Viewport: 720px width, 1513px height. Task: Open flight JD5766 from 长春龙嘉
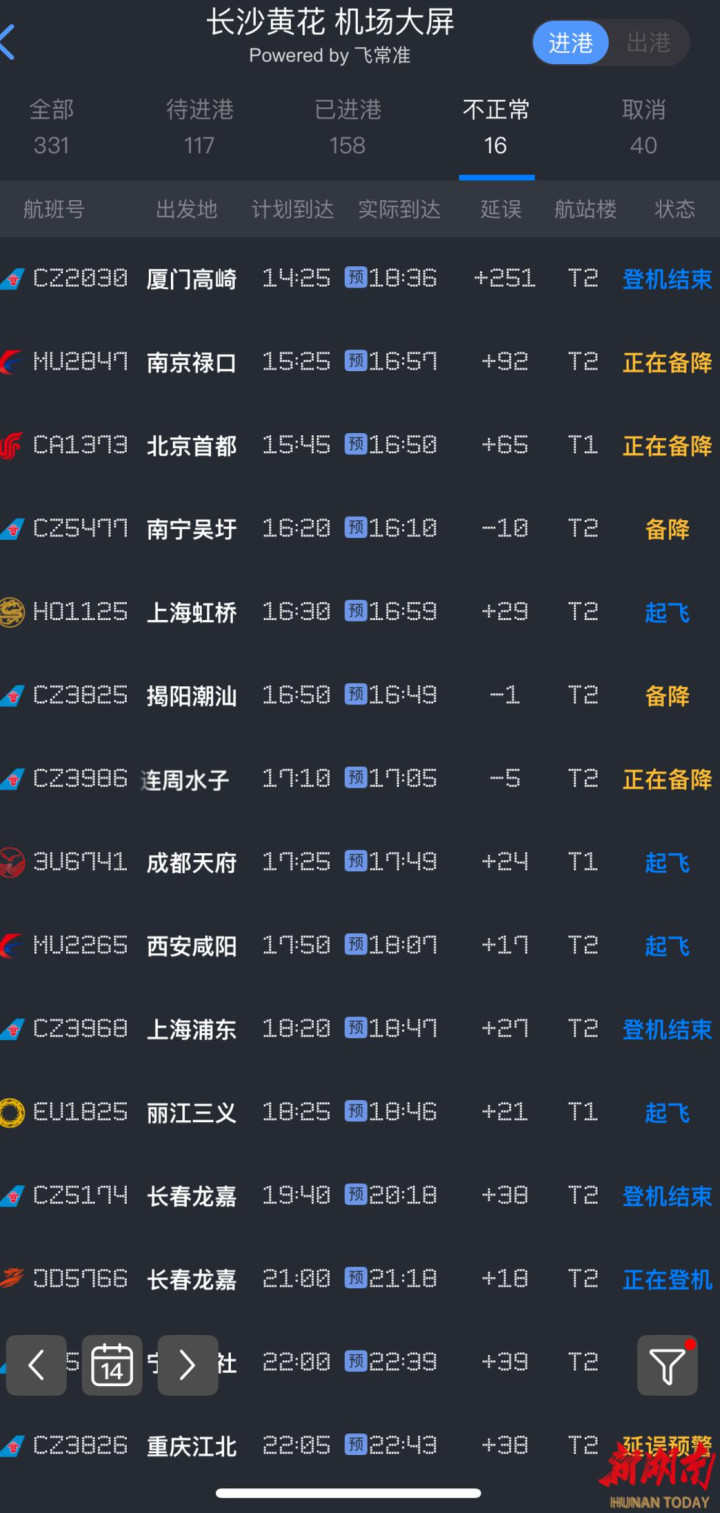click(x=360, y=1279)
